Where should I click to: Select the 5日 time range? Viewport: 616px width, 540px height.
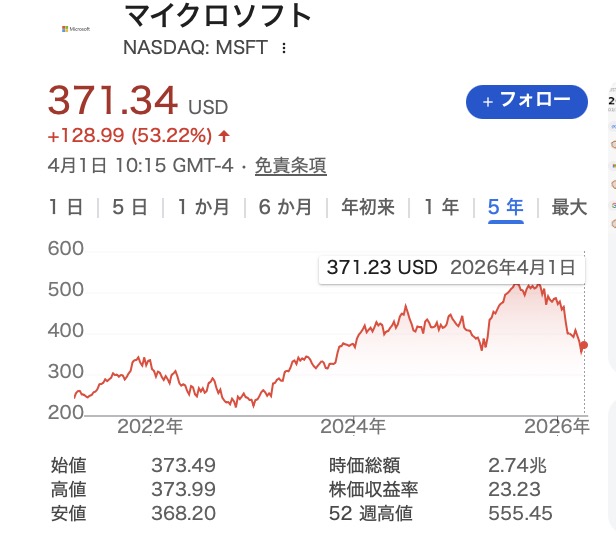click(x=130, y=207)
